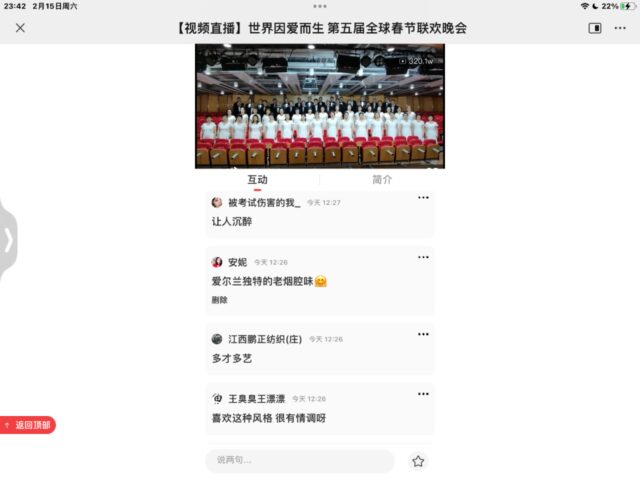
Task: Delete 安妮's comment via 删除
Action: tap(220, 300)
